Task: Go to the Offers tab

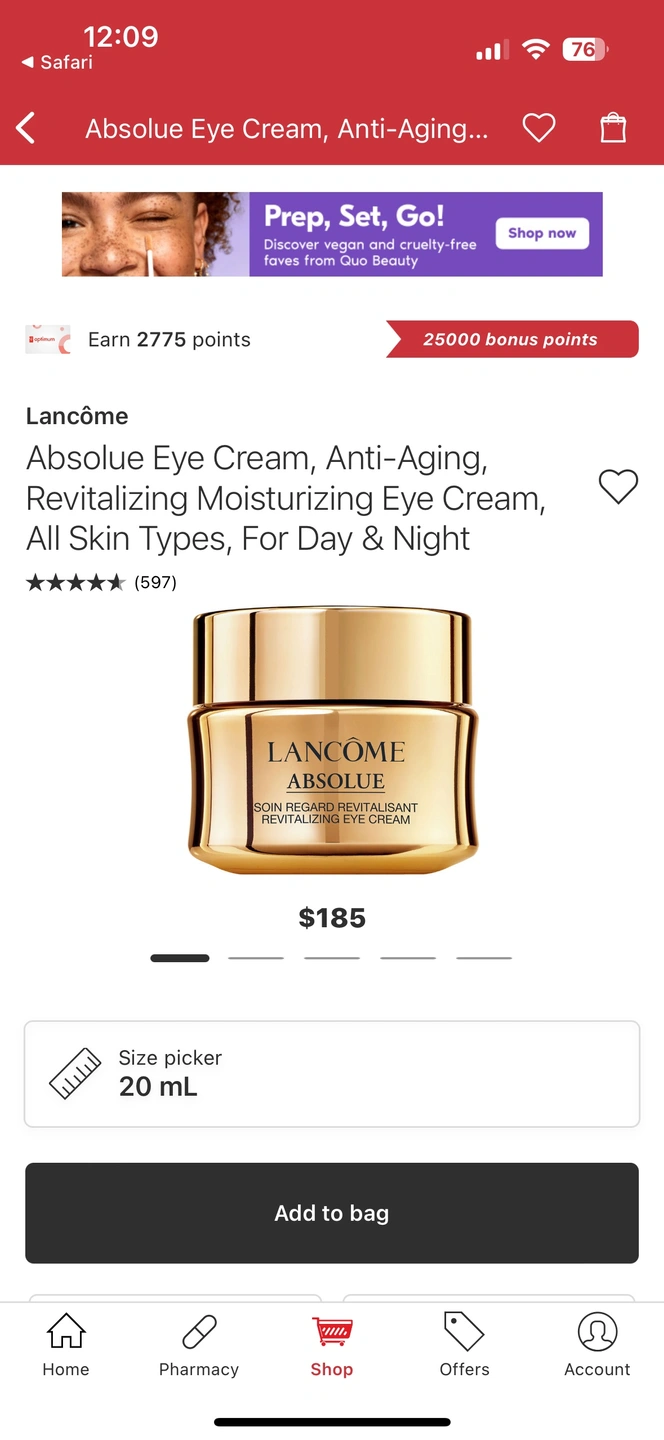Action: [x=464, y=1346]
